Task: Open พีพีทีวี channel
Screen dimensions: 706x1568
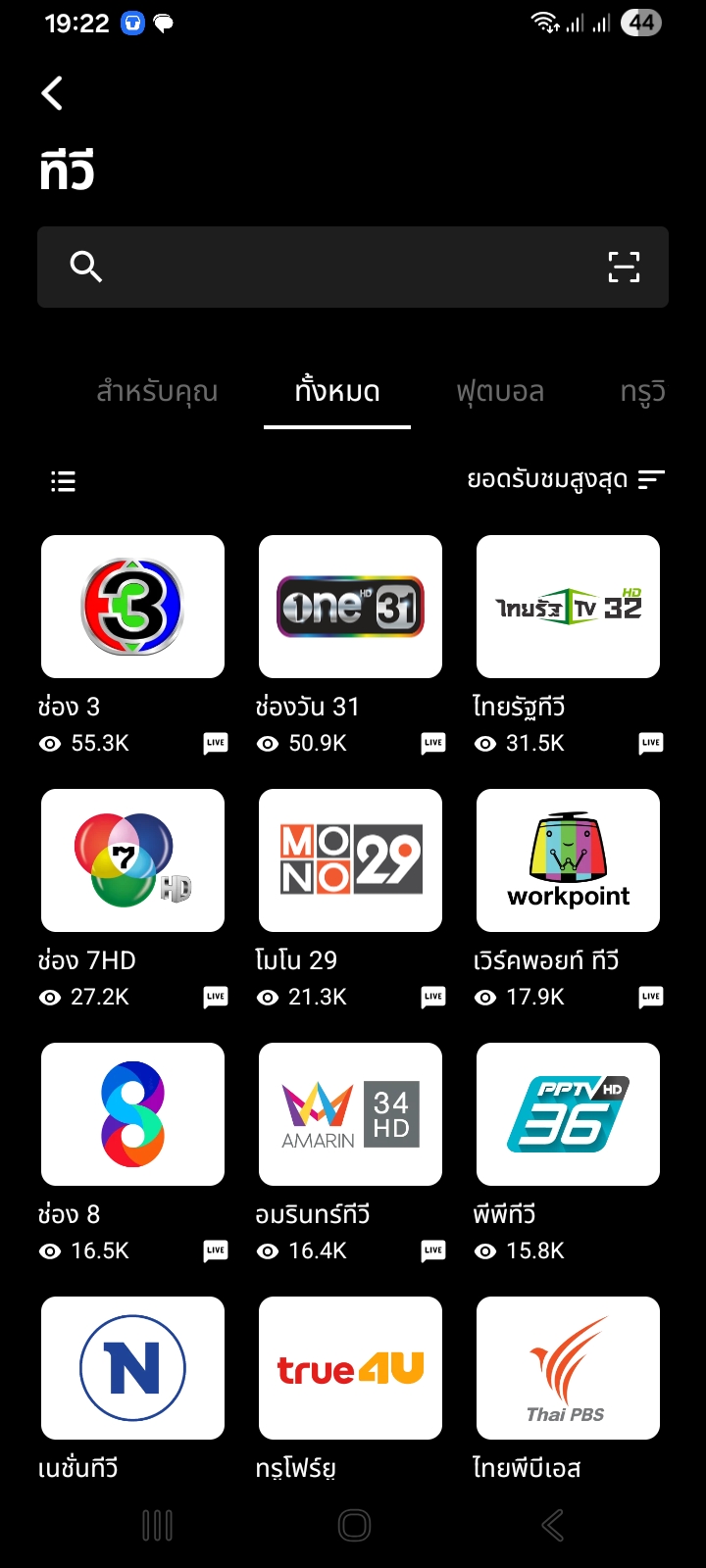Action: click(x=568, y=1114)
